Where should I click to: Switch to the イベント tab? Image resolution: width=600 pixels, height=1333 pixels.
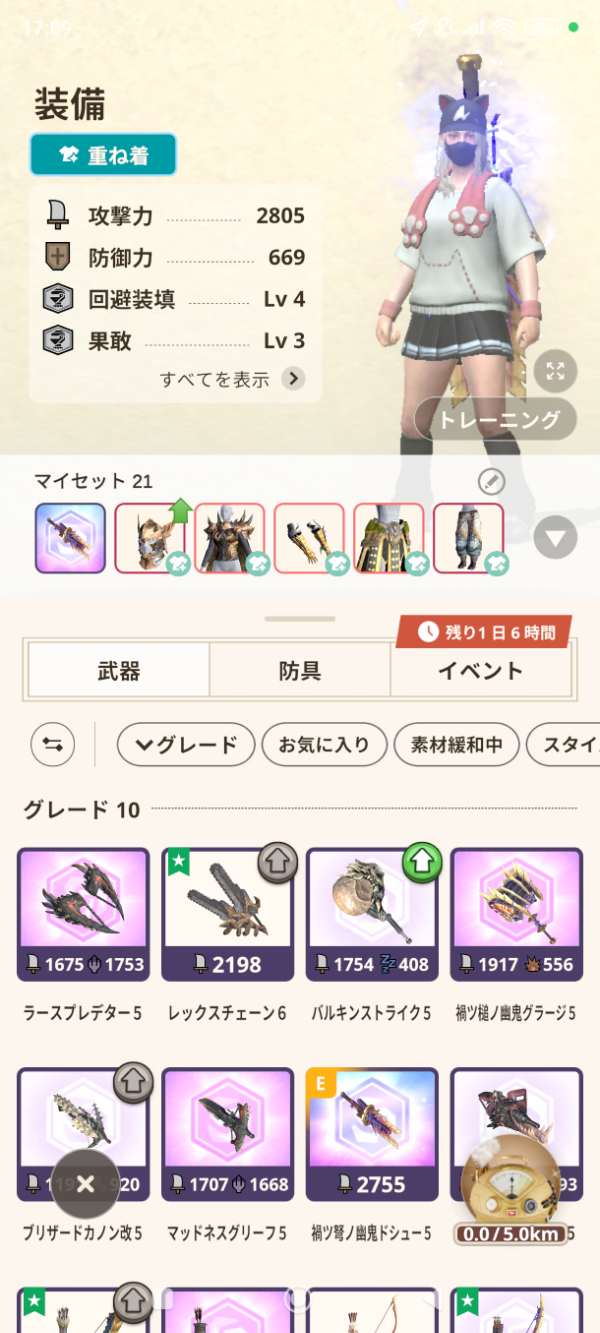click(480, 670)
